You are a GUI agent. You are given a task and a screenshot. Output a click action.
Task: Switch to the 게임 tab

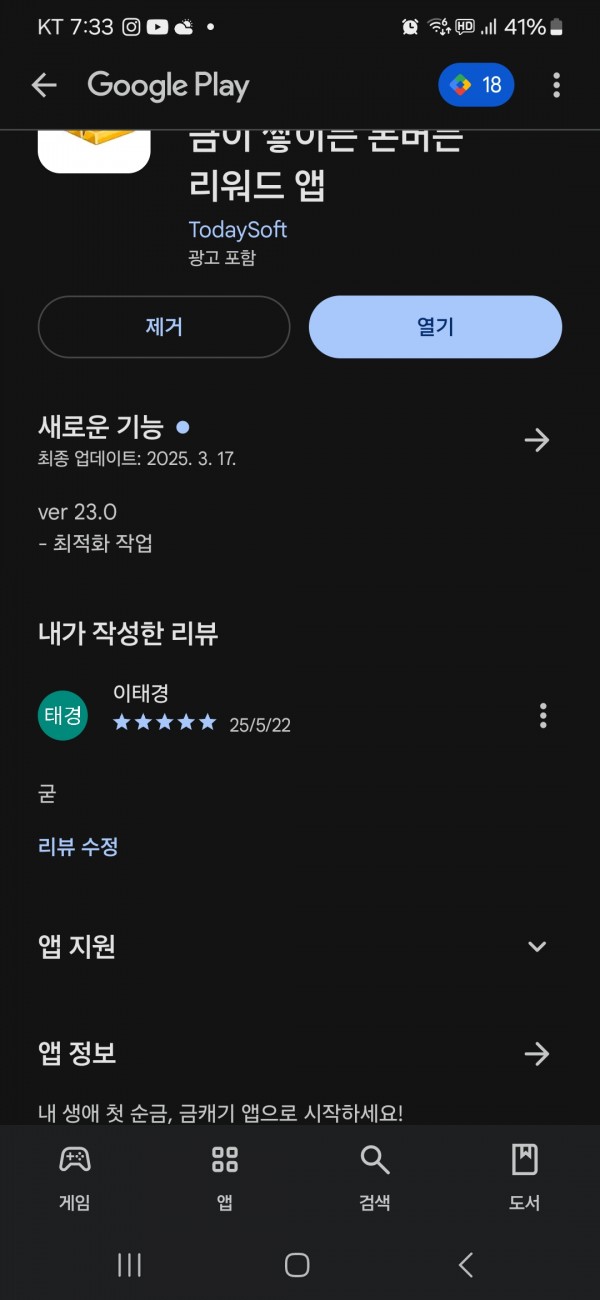pyautogui.click(x=75, y=1178)
